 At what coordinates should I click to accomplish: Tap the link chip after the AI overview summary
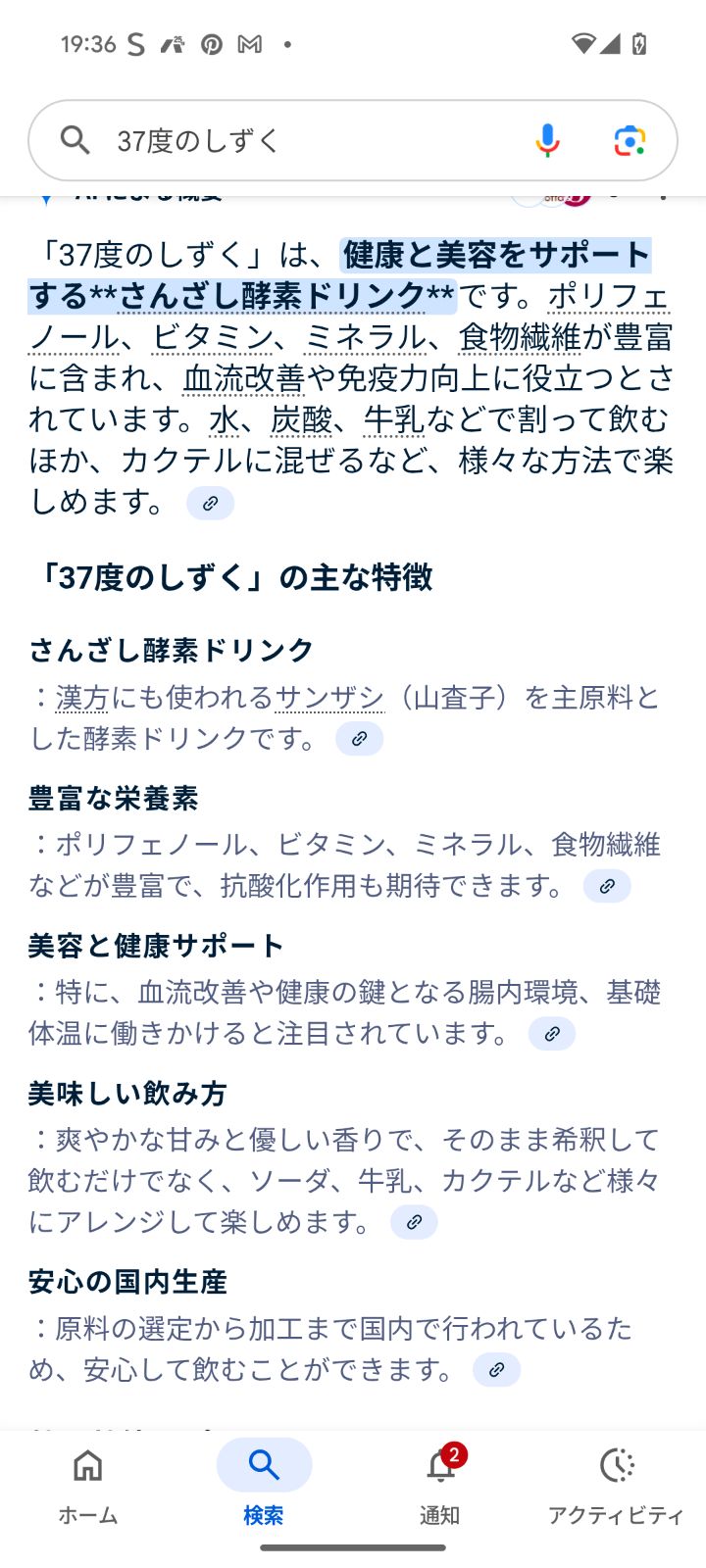tap(210, 503)
